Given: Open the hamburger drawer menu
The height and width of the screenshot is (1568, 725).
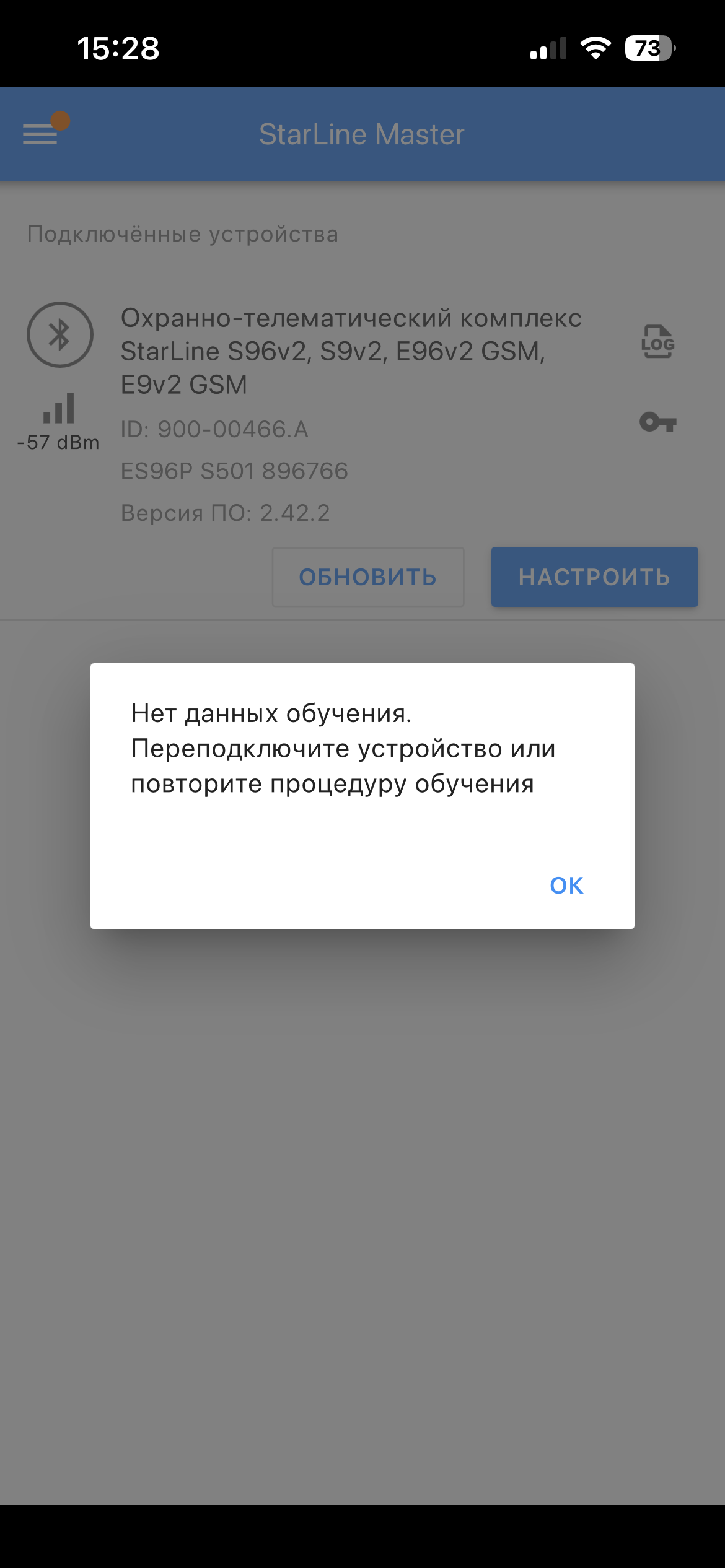Looking at the screenshot, I should 40,134.
